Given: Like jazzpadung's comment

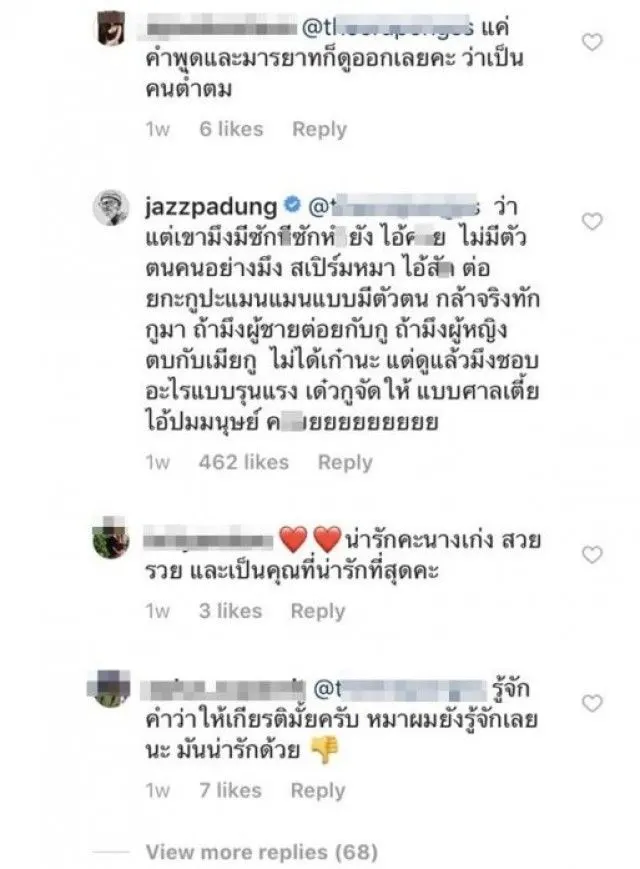Looking at the screenshot, I should click(592, 221).
